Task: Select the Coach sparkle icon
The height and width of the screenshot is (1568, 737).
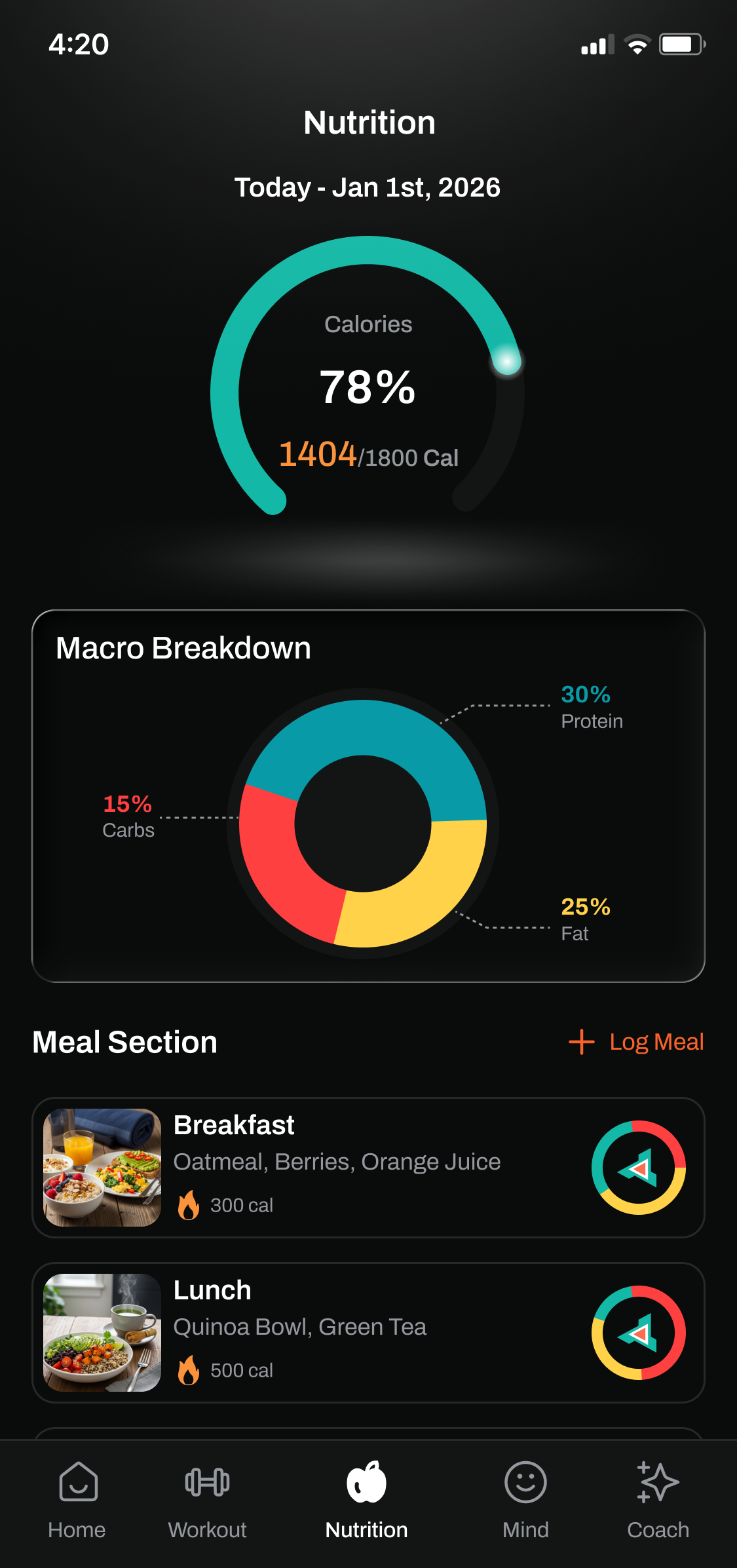Action: point(657,1482)
